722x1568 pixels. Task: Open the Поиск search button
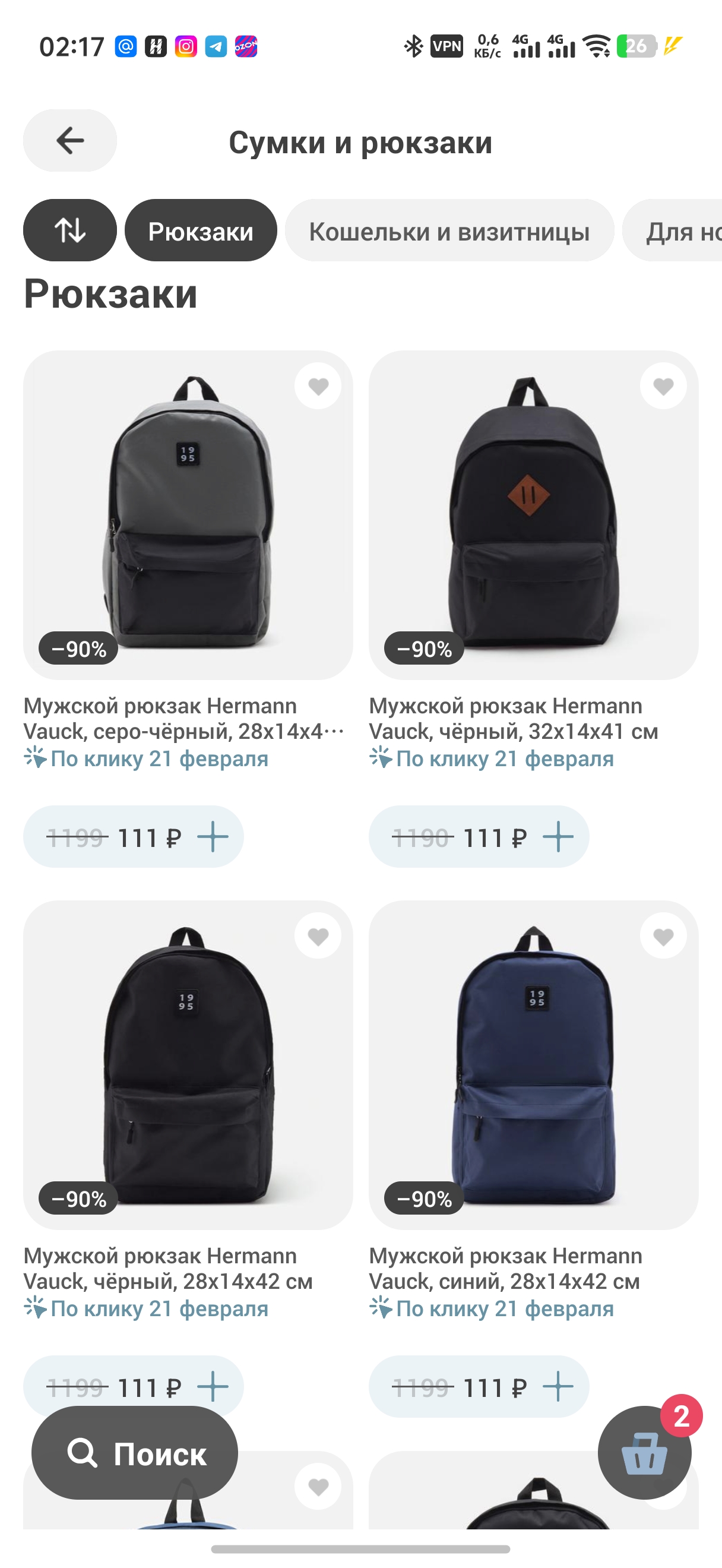(x=135, y=1453)
